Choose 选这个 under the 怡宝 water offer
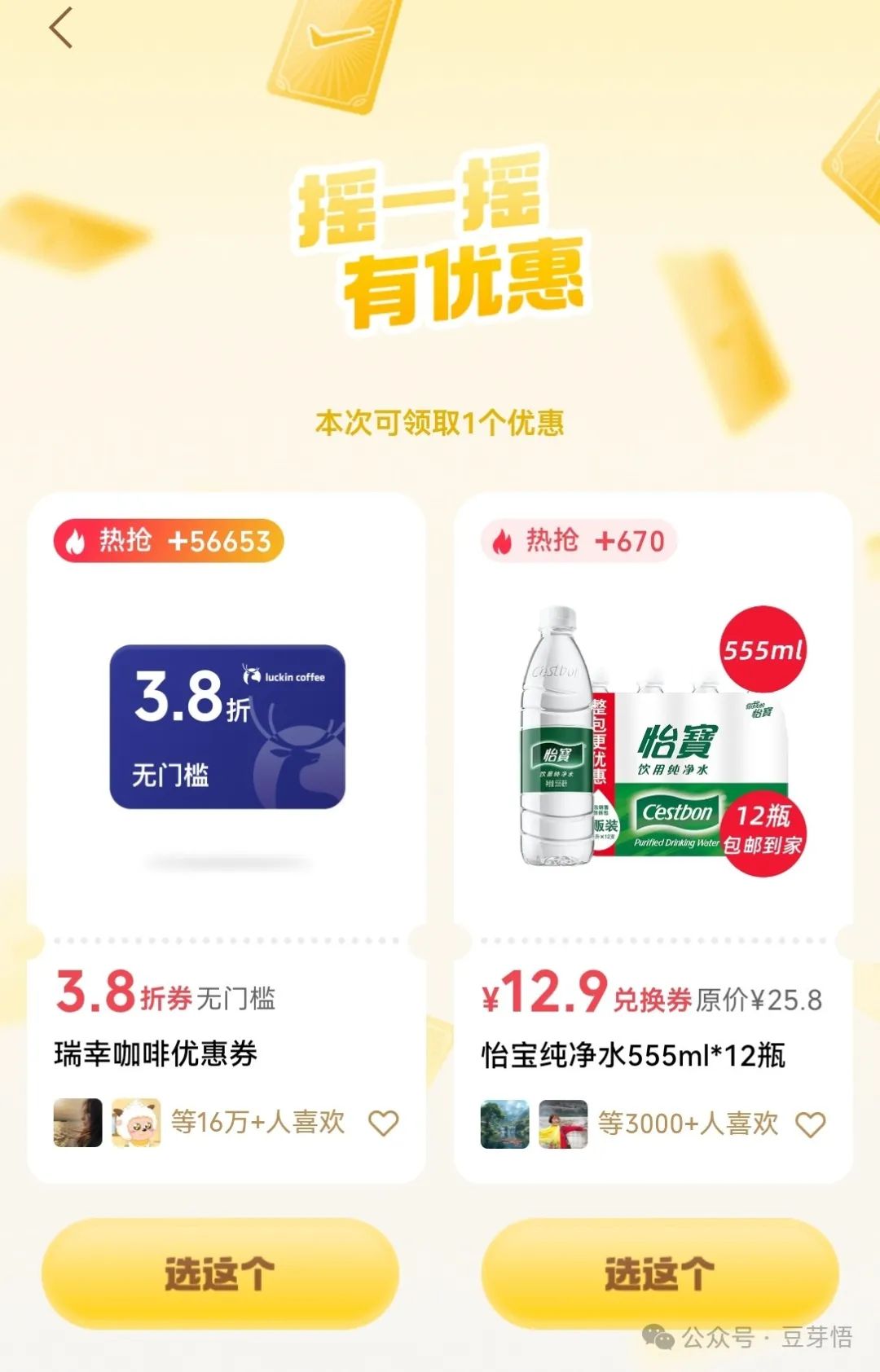Viewport: 880px width, 1372px height. point(660,1273)
